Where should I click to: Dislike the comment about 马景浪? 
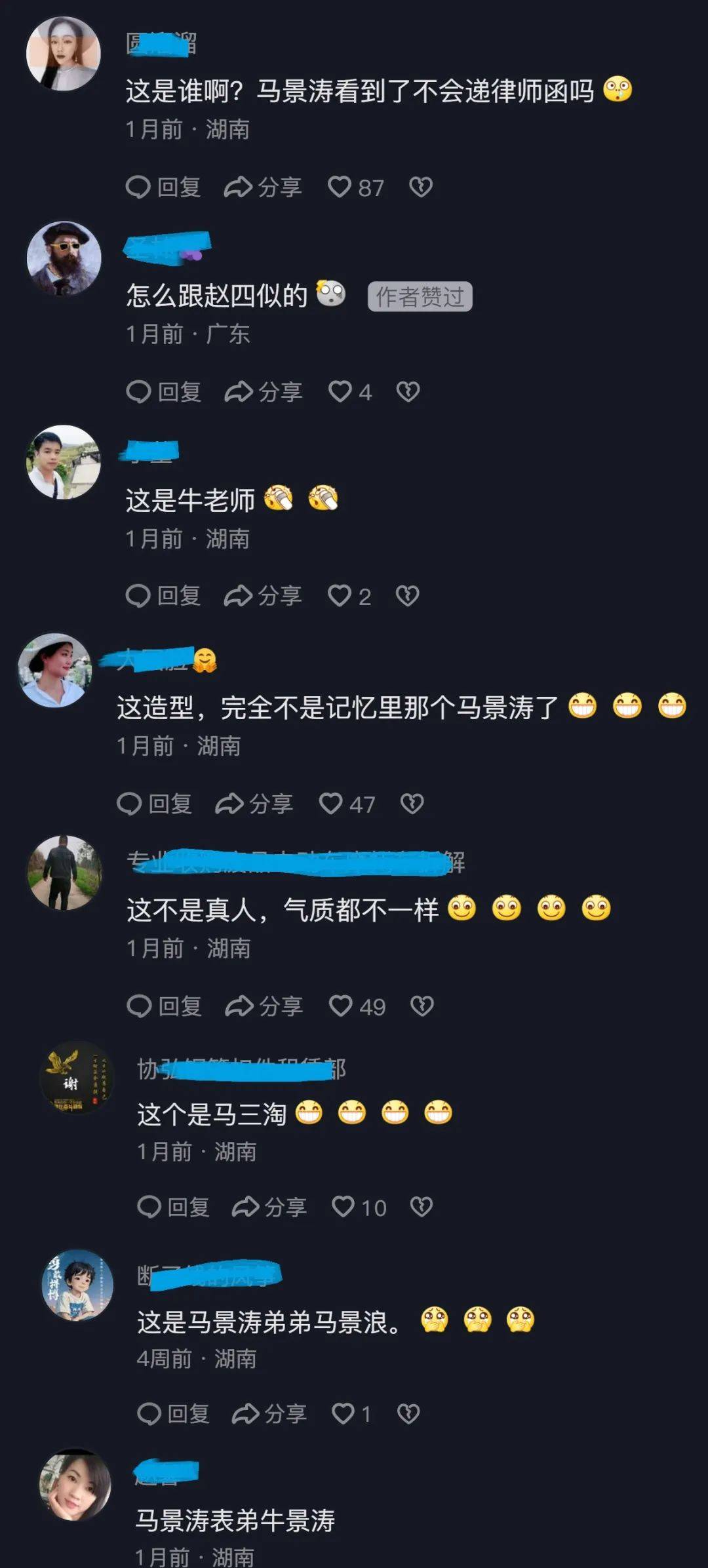pyautogui.click(x=408, y=1414)
